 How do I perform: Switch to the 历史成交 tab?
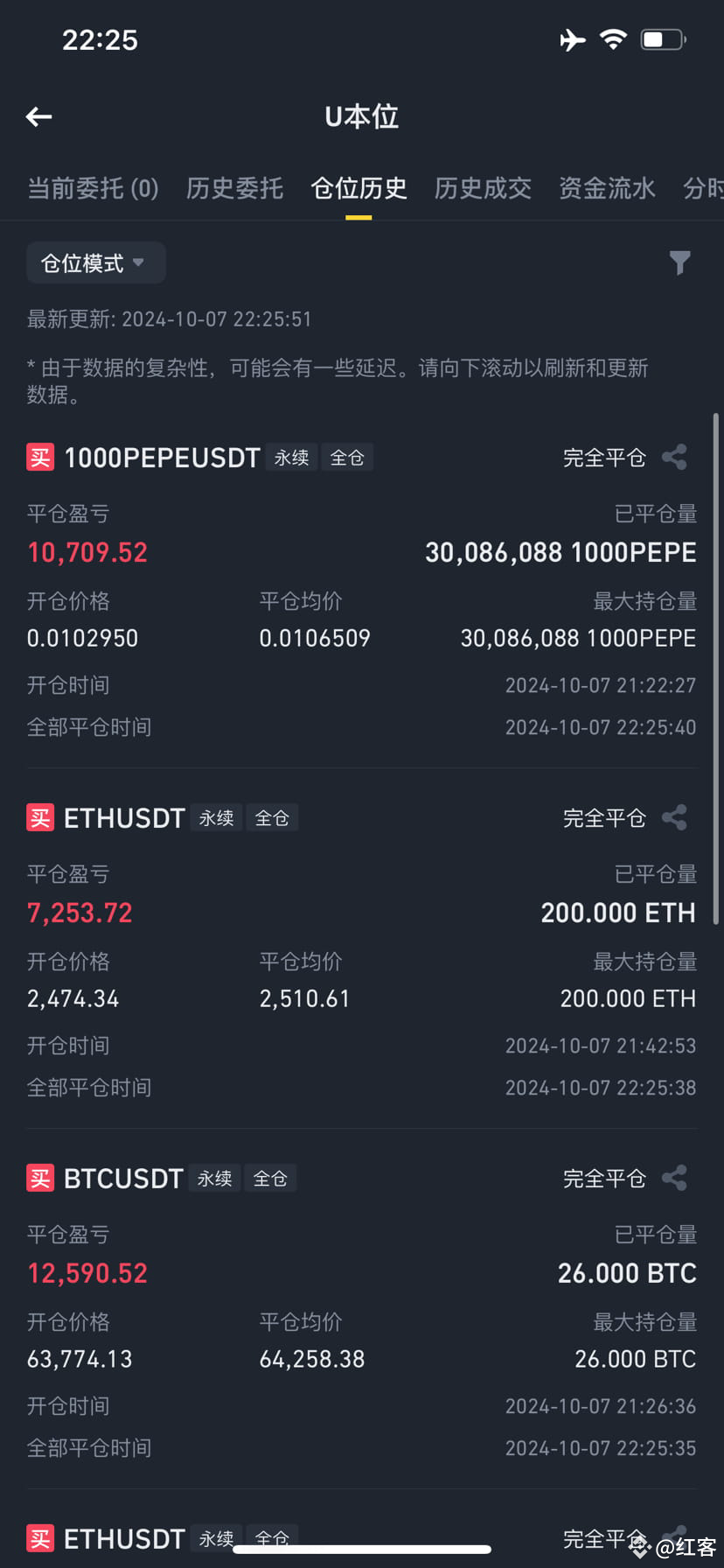coord(483,189)
